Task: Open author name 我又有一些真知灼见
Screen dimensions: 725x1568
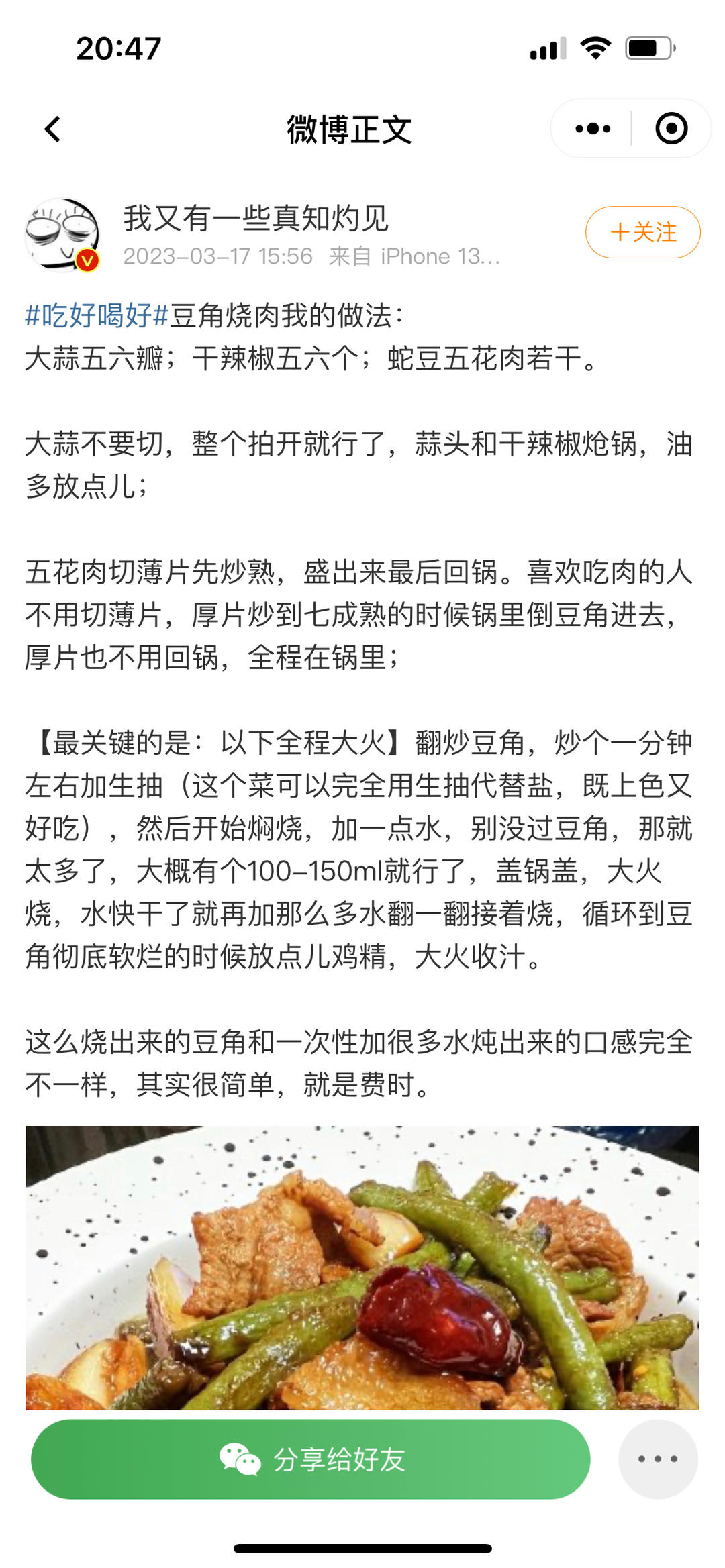Action: click(x=256, y=219)
